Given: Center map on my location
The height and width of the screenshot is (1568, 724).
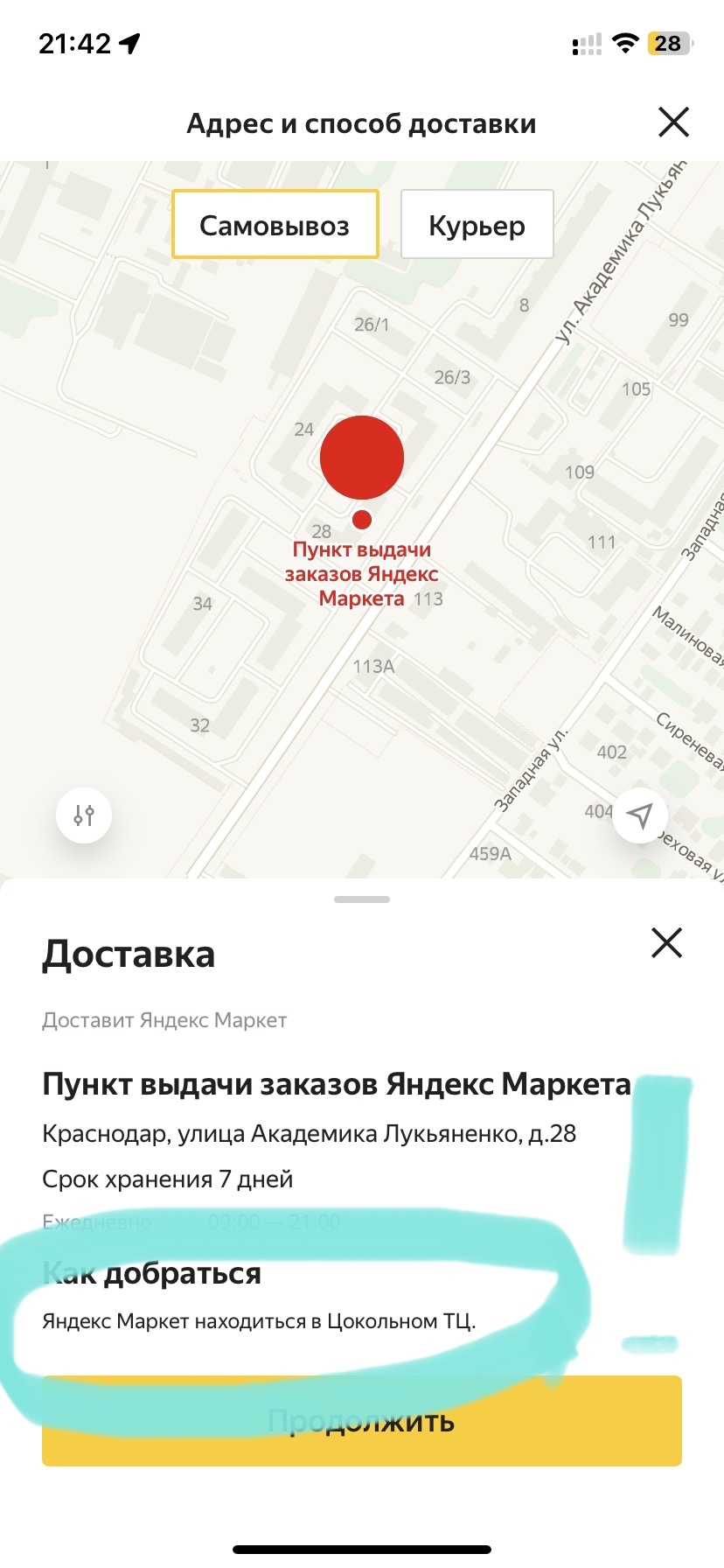Looking at the screenshot, I should point(640,815).
